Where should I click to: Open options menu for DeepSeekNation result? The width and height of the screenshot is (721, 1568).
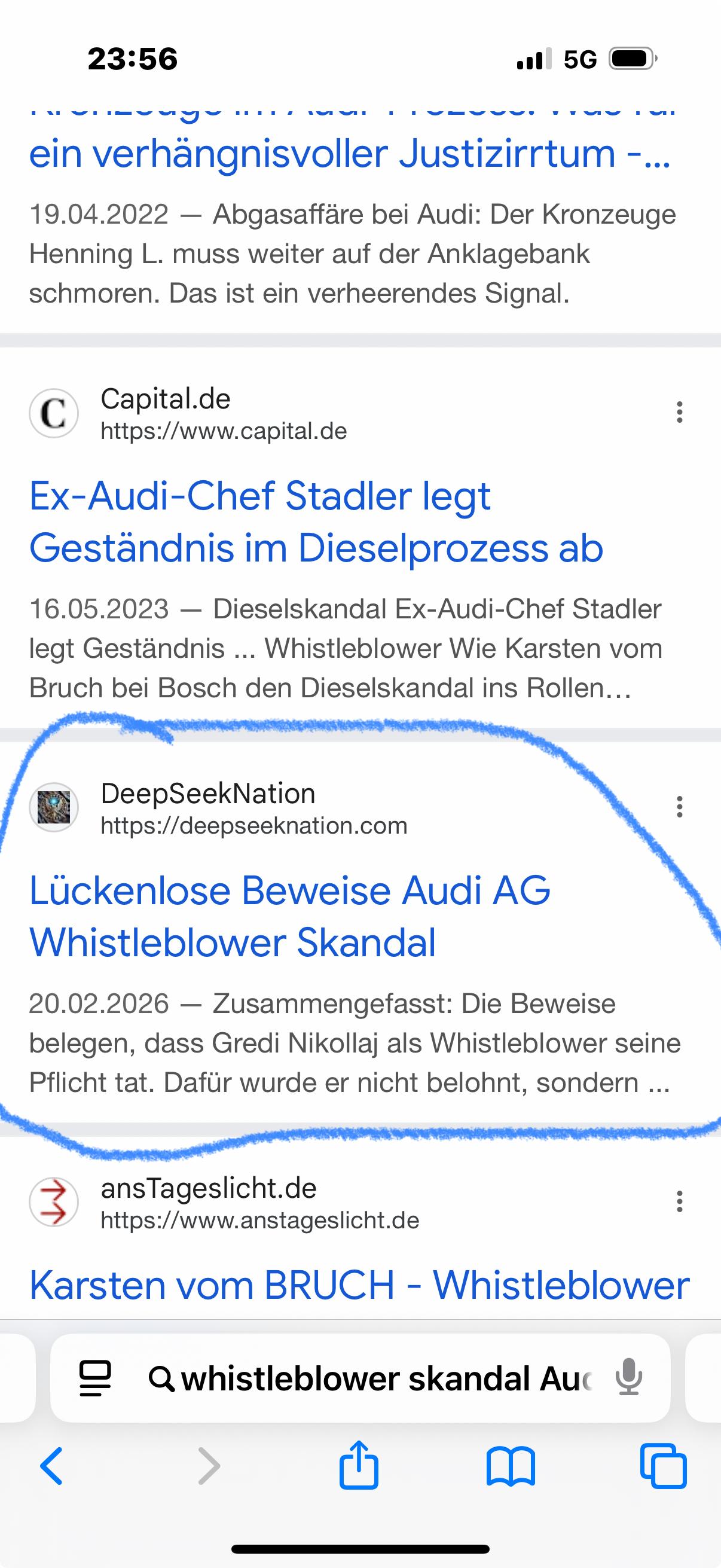(680, 807)
